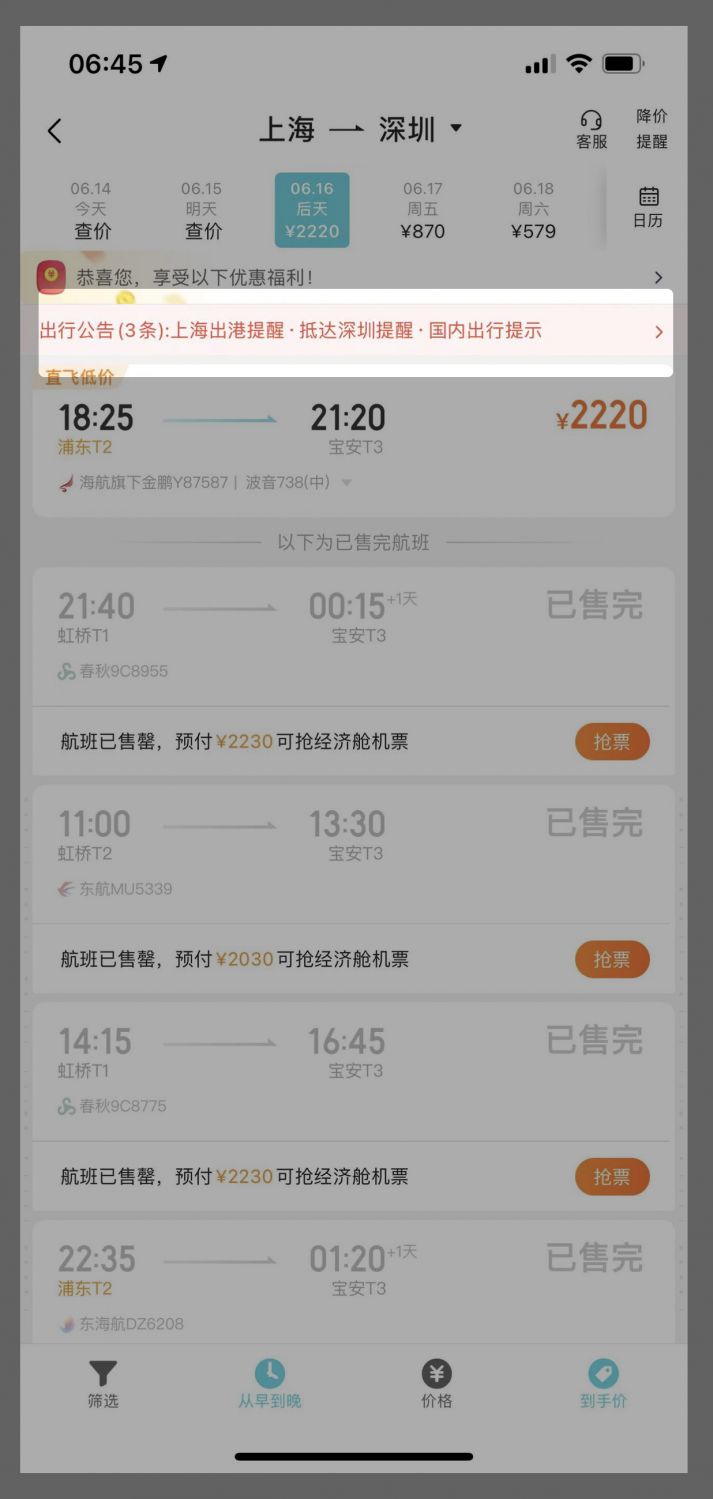Expand the 波音738 aircraft details arrow
Screen dimensions: 713x1499
[x=347, y=483]
